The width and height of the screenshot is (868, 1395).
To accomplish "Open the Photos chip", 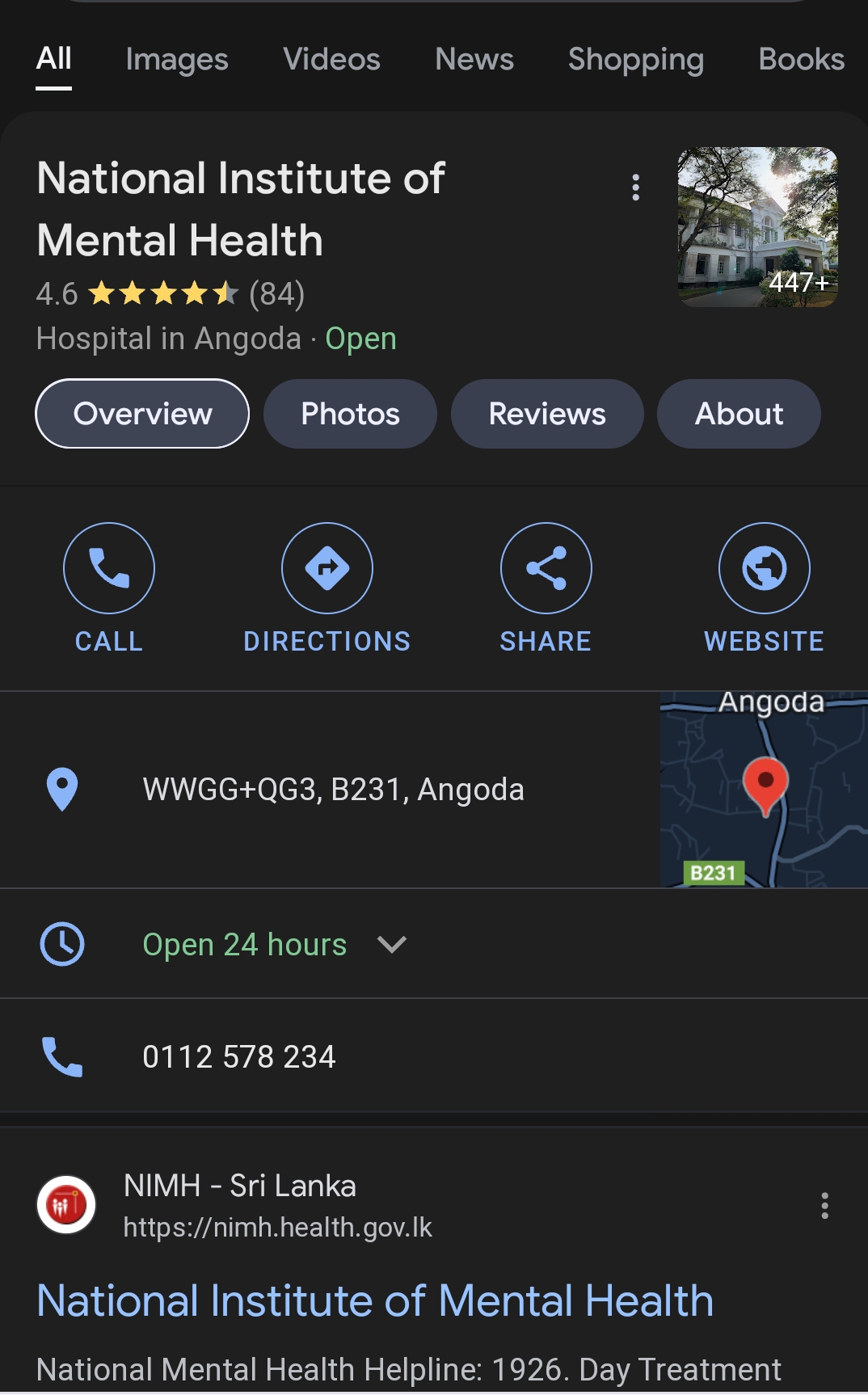I will [350, 414].
